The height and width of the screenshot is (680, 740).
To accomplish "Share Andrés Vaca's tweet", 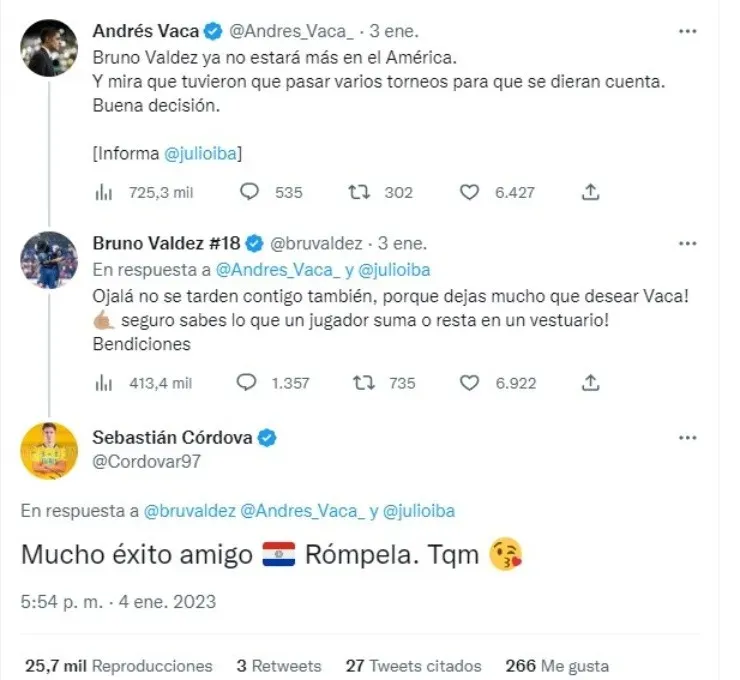I will [591, 192].
